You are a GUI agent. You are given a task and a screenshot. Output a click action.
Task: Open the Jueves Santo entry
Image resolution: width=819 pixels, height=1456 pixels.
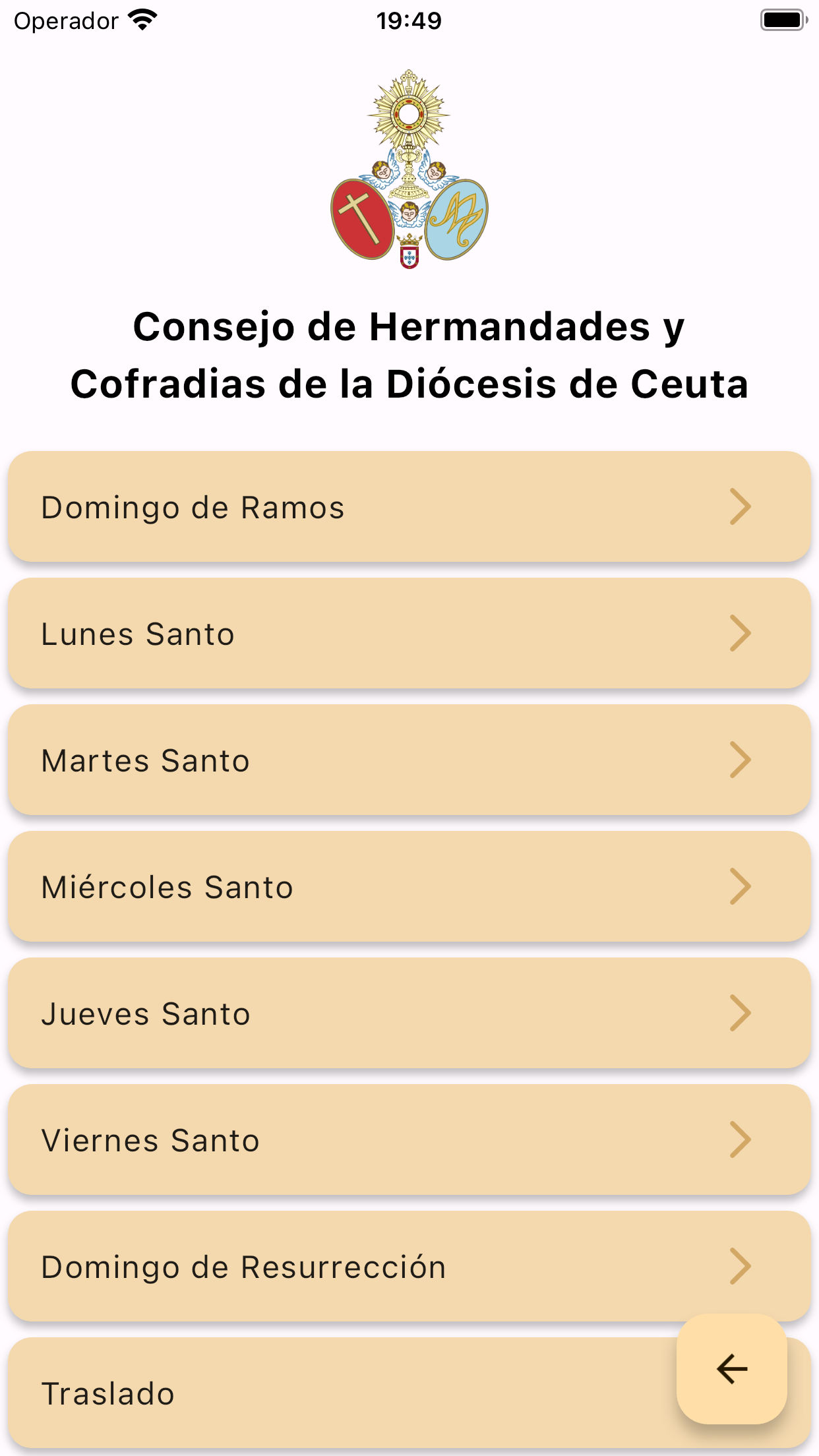point(409,1013)
